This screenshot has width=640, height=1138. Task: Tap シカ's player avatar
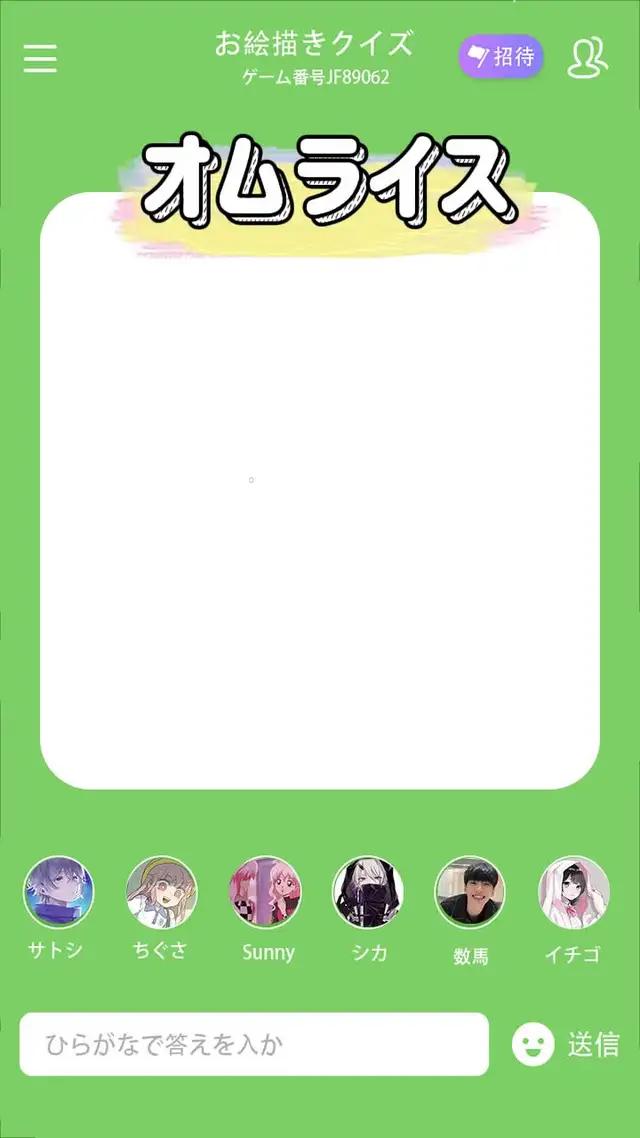pos(368,892)
